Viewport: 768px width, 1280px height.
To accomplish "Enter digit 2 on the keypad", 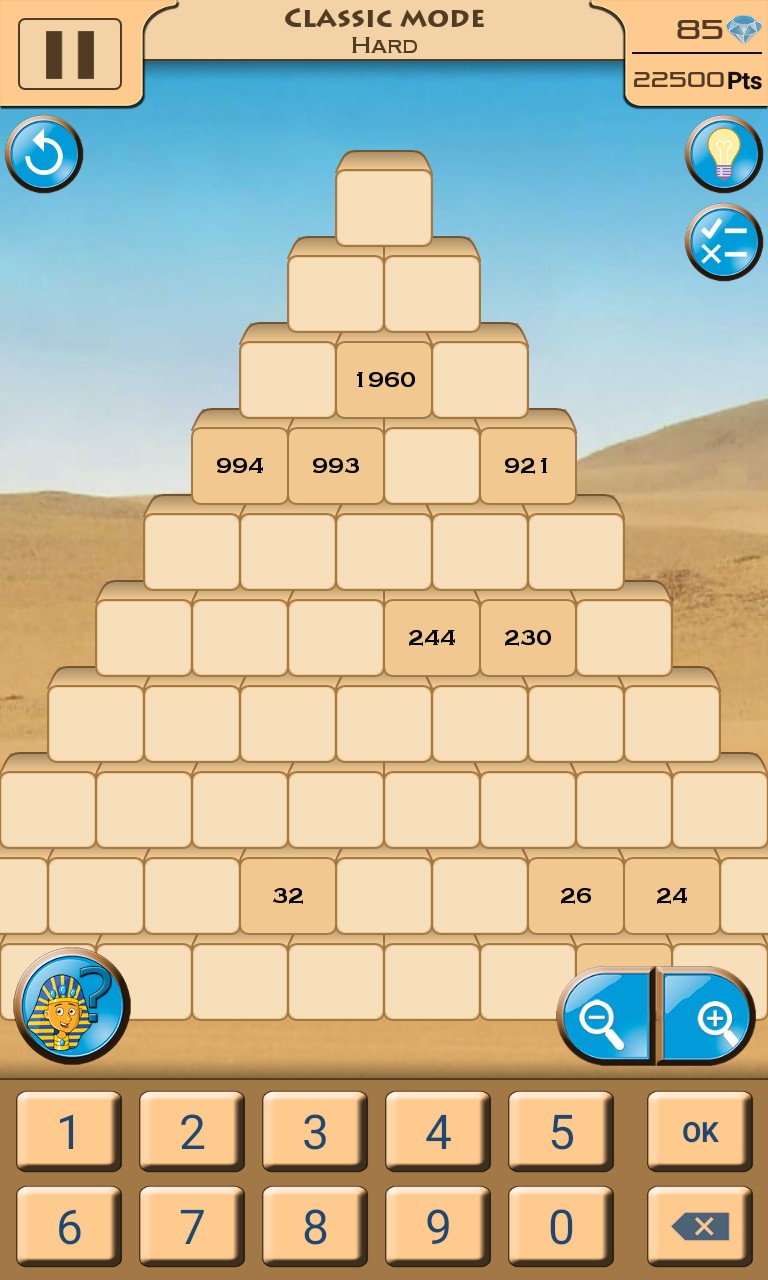I will click(192, 1131).
